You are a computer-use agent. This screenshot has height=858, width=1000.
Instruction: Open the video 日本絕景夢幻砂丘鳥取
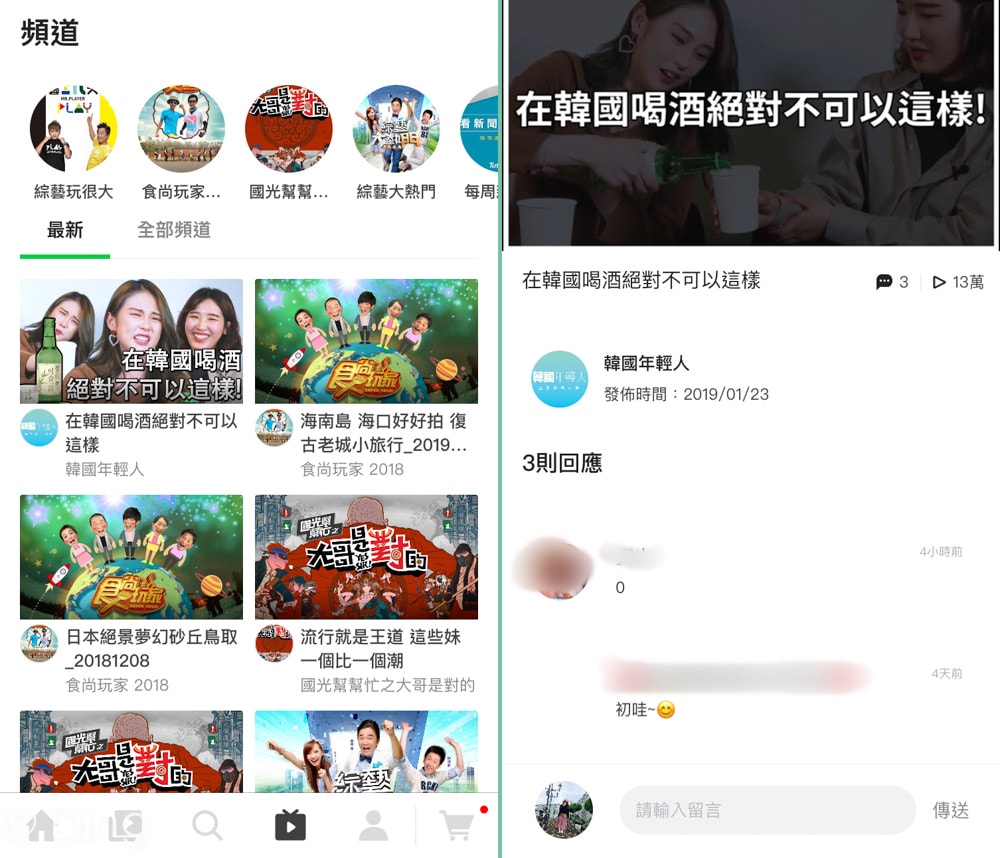[131, 557]
